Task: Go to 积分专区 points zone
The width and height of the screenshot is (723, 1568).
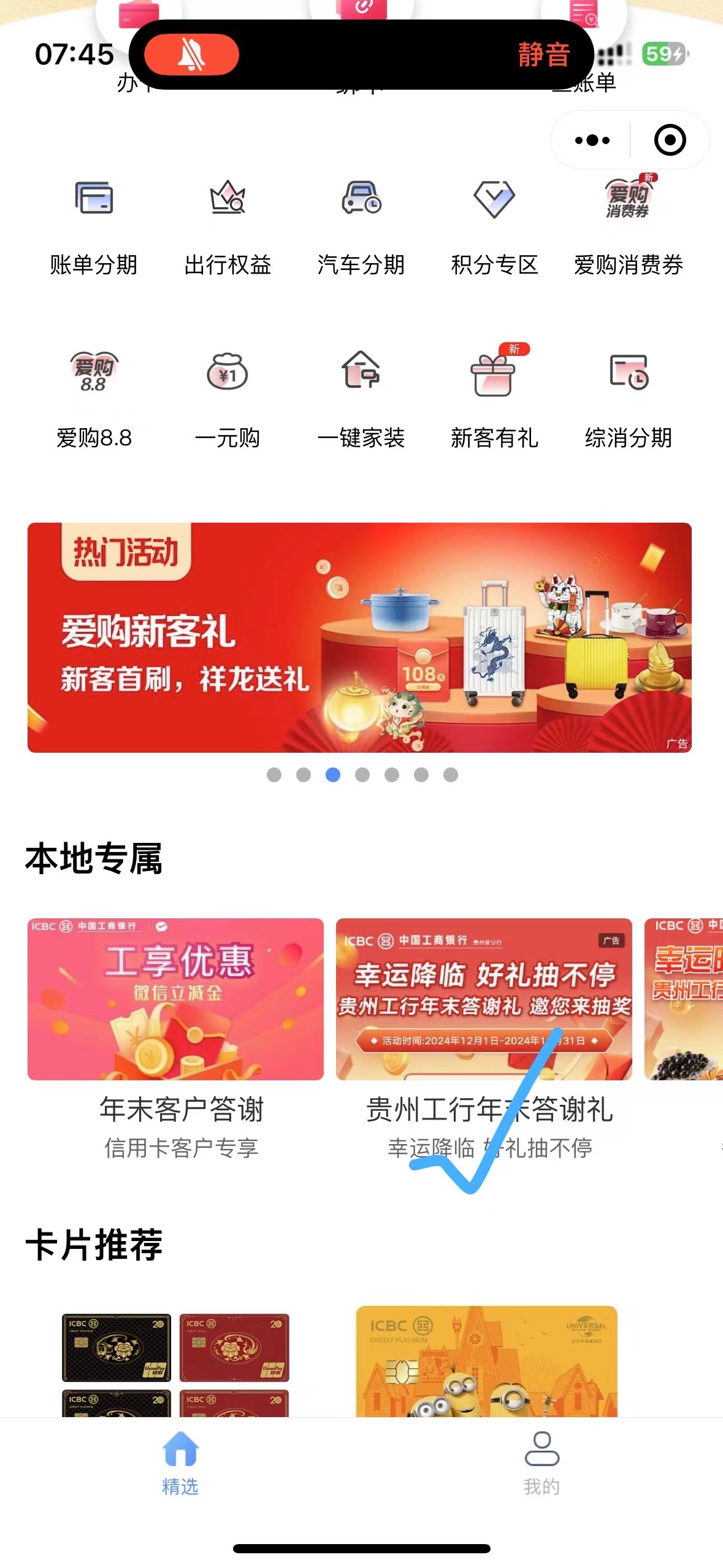Action: pos(494,226)
